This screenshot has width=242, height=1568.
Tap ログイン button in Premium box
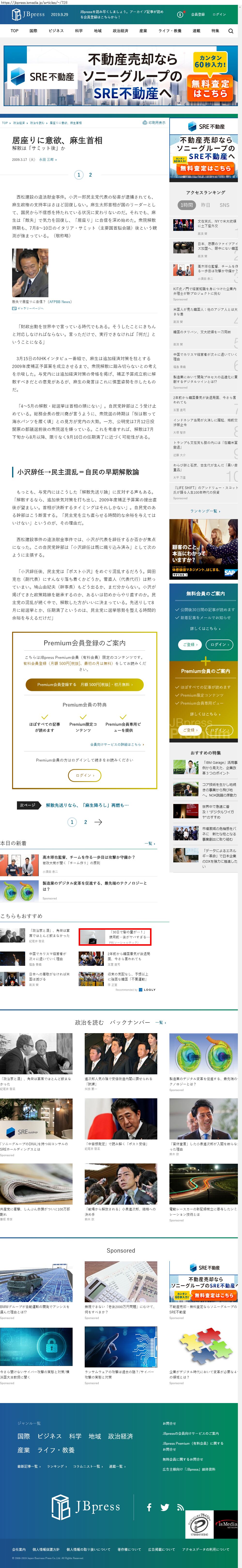(x=84, y=775)
